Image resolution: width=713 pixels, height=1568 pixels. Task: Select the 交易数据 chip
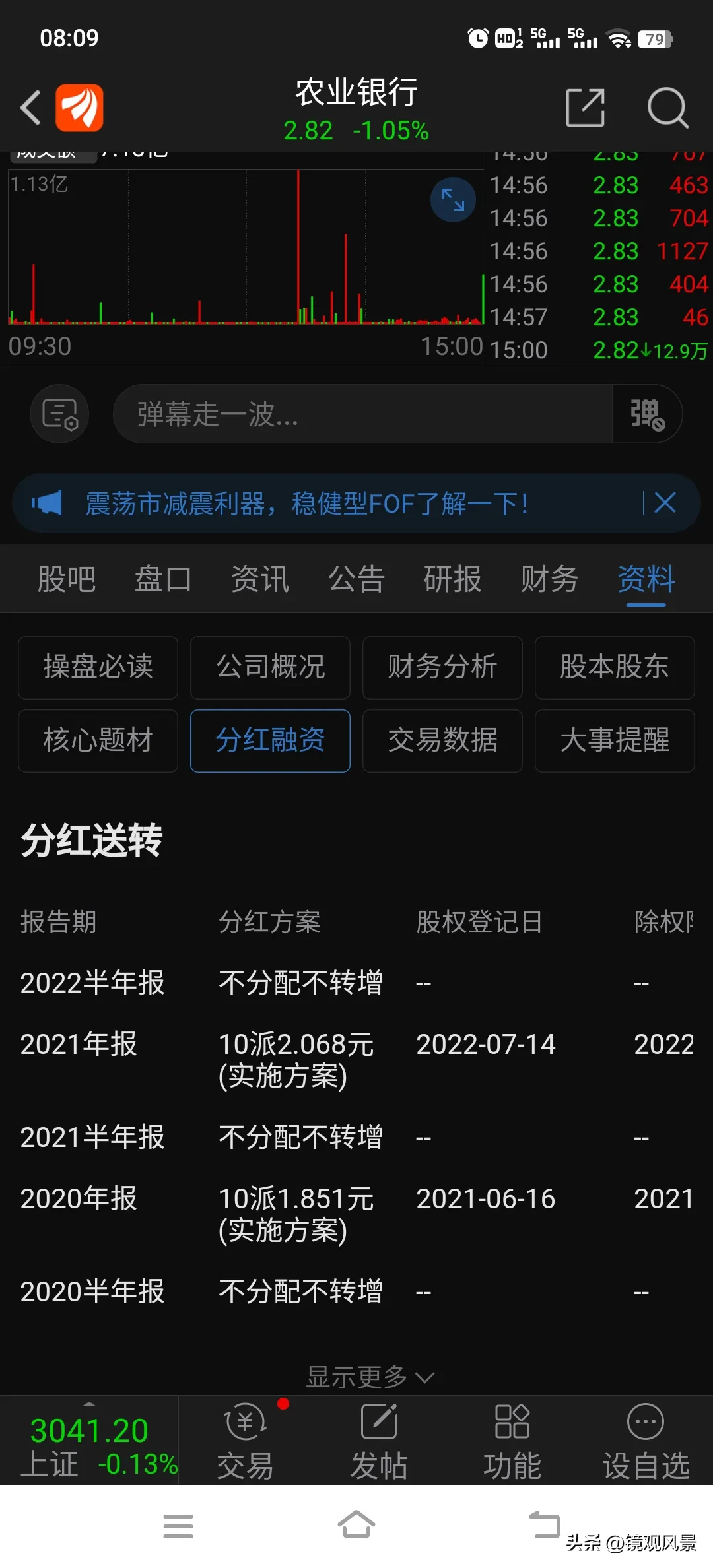click(x=442, y=740)
